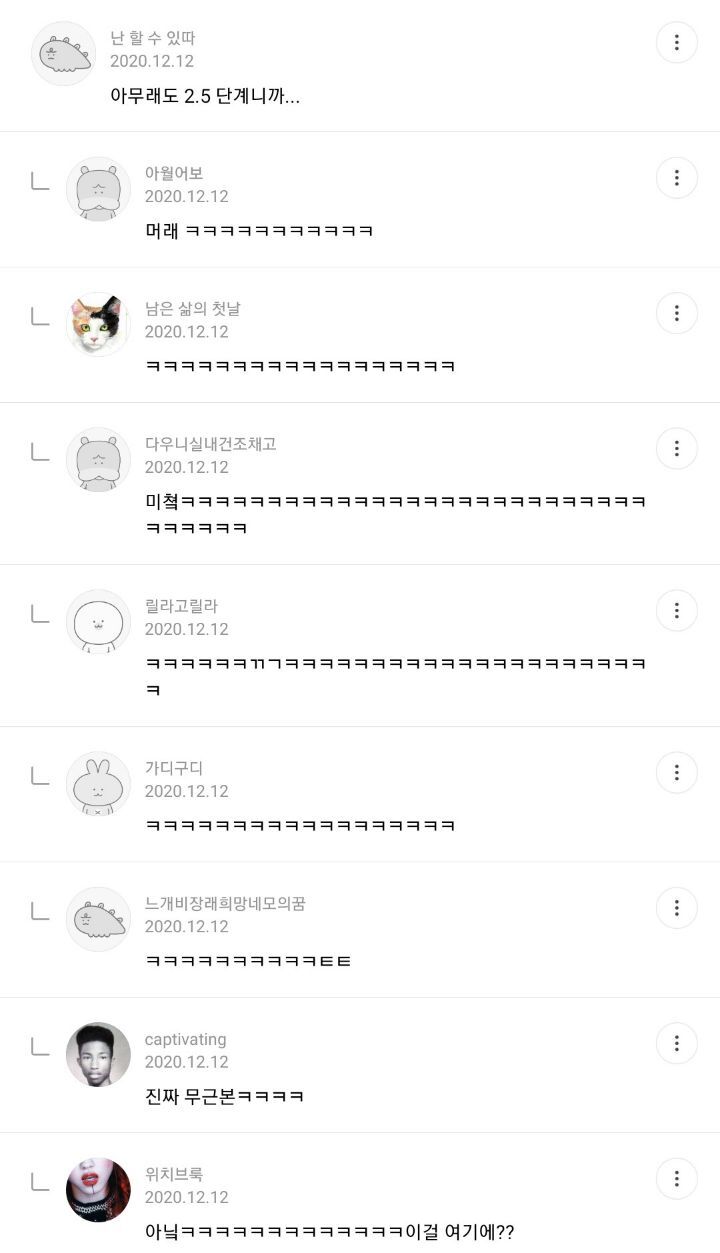
Task: View captivating's profile photo
Action: point(98,1054)
